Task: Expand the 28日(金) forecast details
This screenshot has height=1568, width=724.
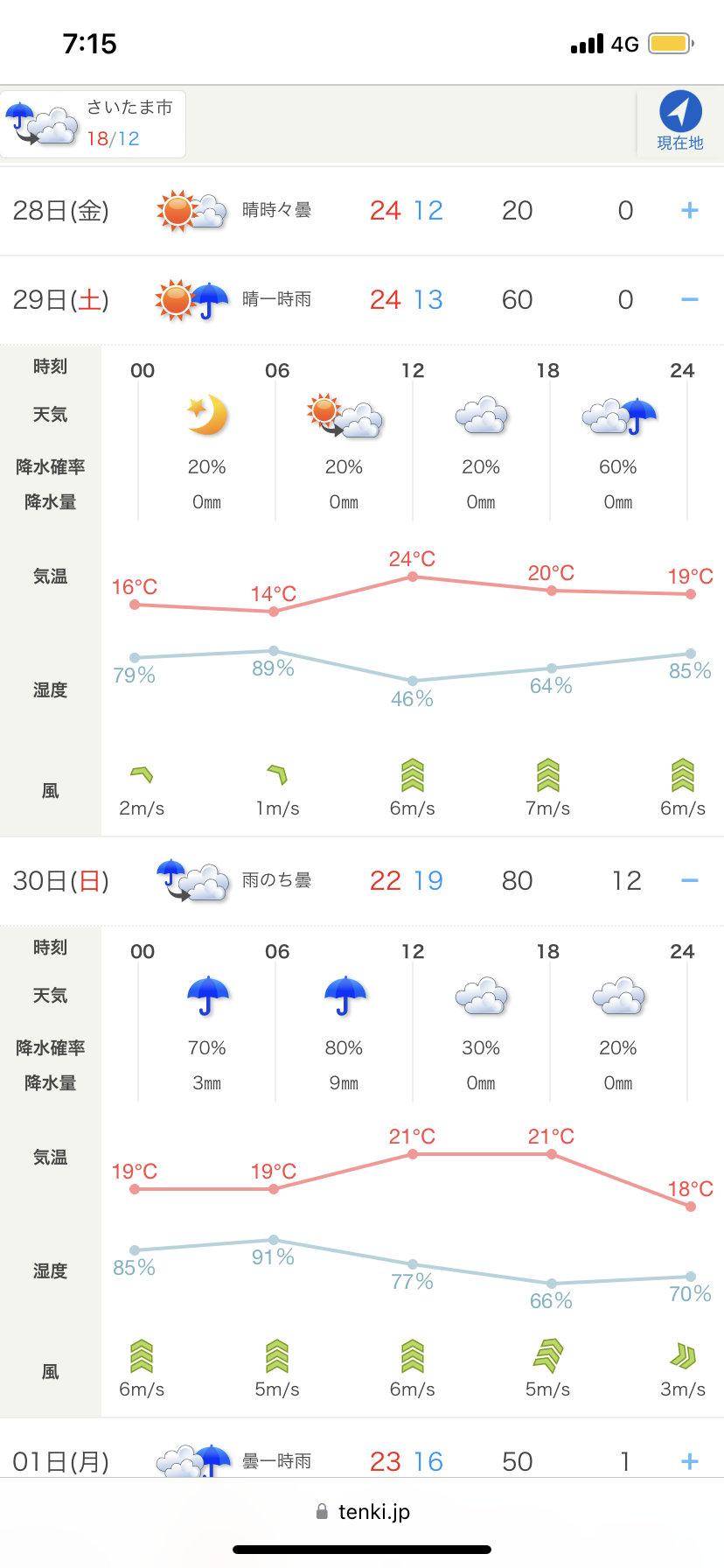Action: tap(689, 211)
